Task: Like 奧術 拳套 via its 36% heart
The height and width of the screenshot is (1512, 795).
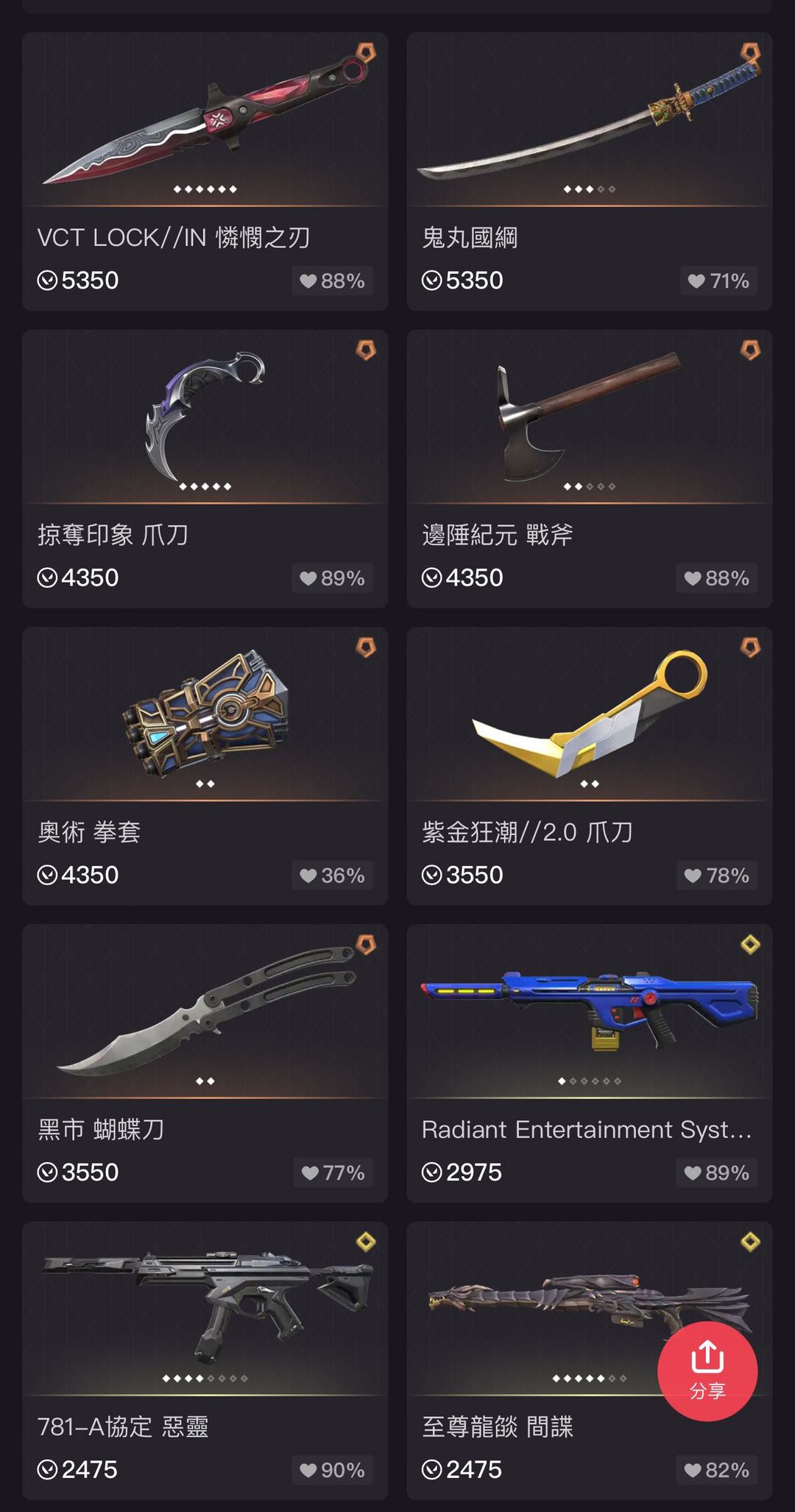Action: 332,875
